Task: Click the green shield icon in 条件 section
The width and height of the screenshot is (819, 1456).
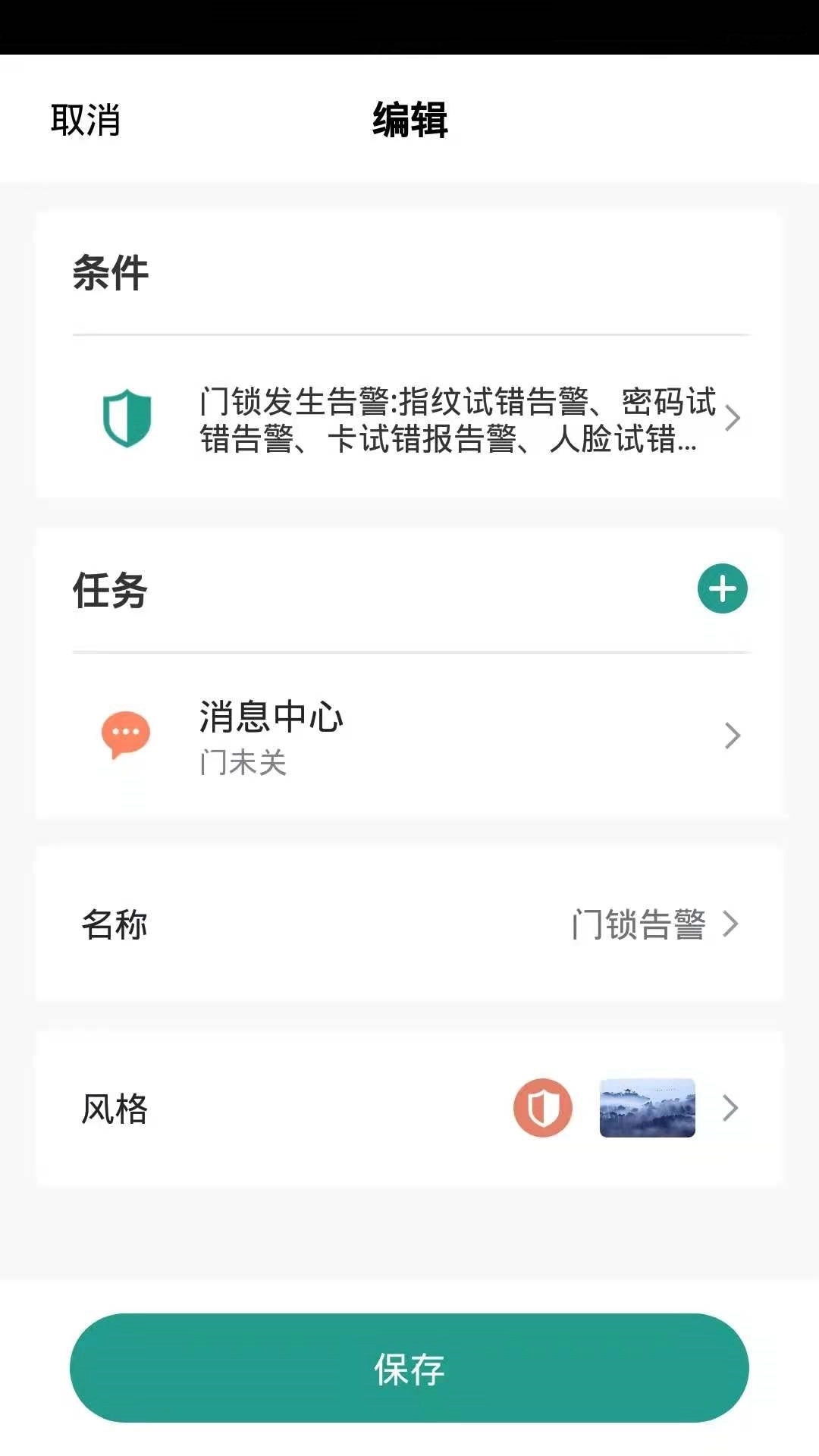Action: coord(126,417)
